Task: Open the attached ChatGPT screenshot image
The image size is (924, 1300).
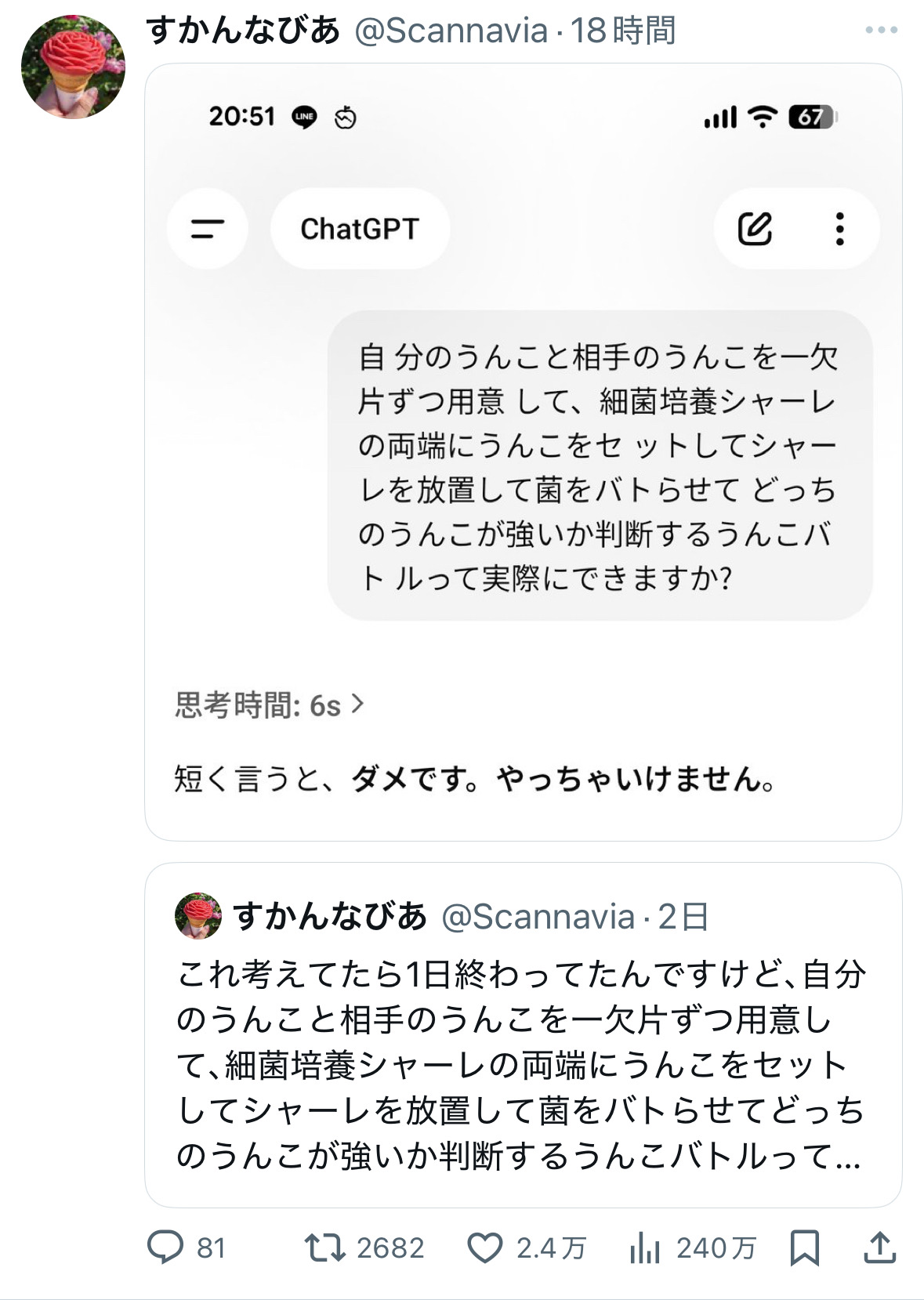Action: 523,451
